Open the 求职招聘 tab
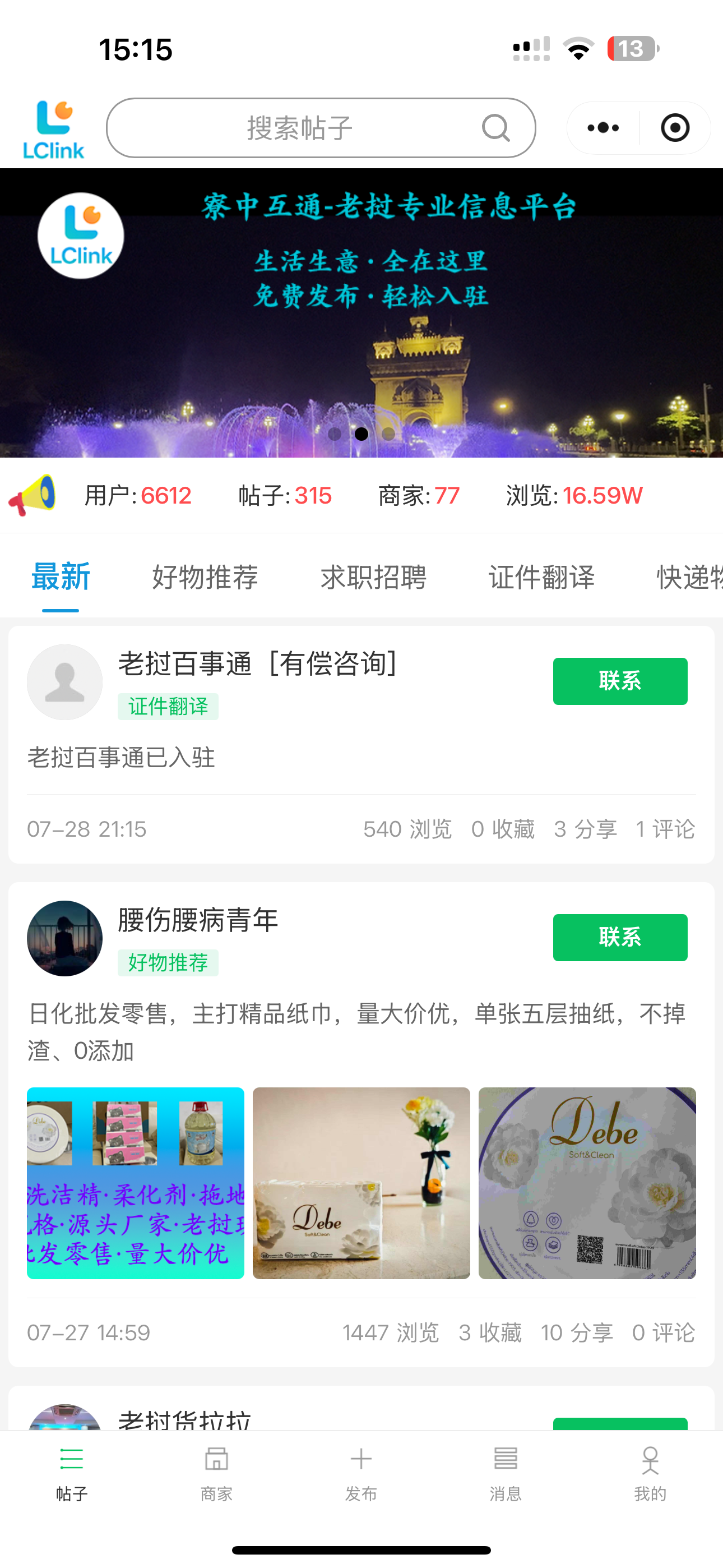Image resolution: width=723 pixels, height=1568 pixels. pyautogui.click(x=374, y=576)
